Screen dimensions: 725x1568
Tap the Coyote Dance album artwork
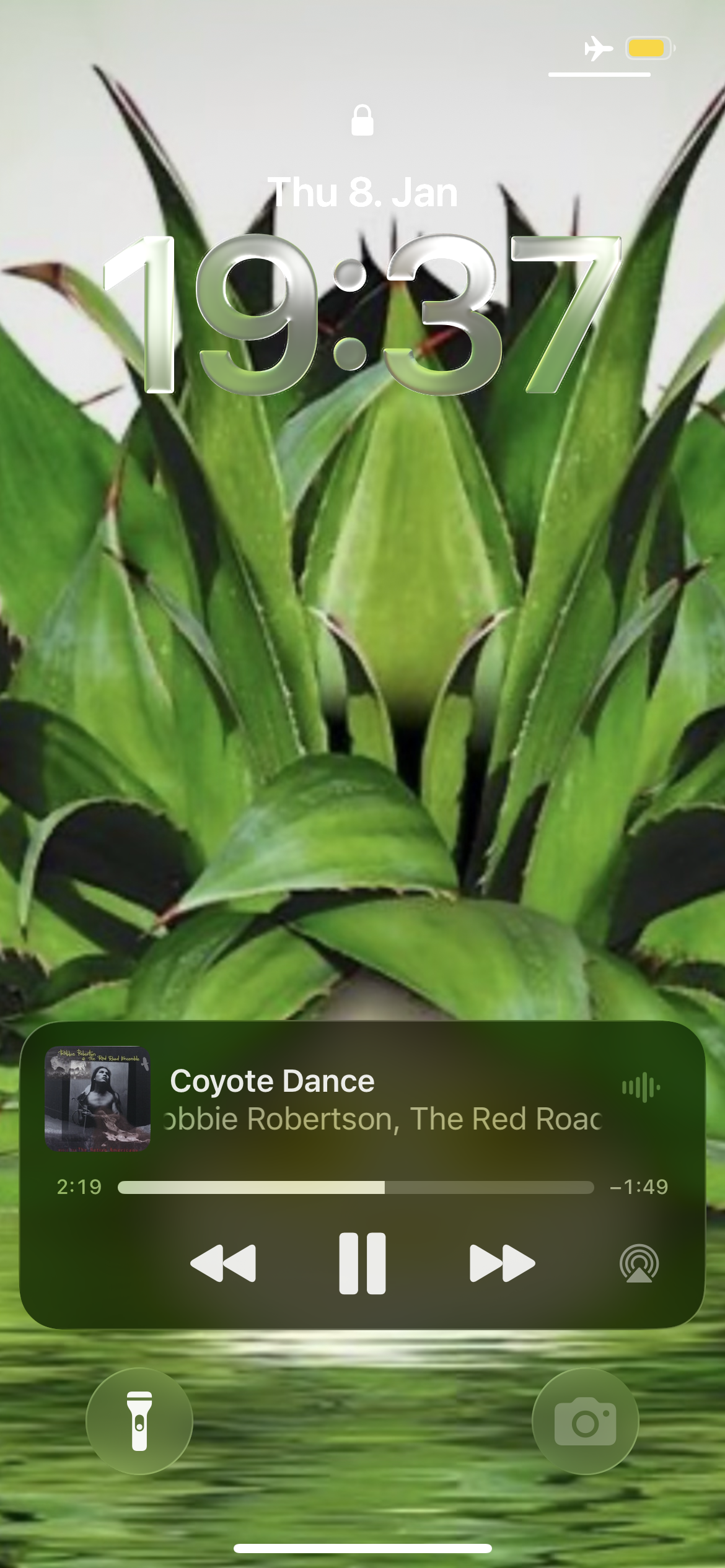tap(97, 1099)
